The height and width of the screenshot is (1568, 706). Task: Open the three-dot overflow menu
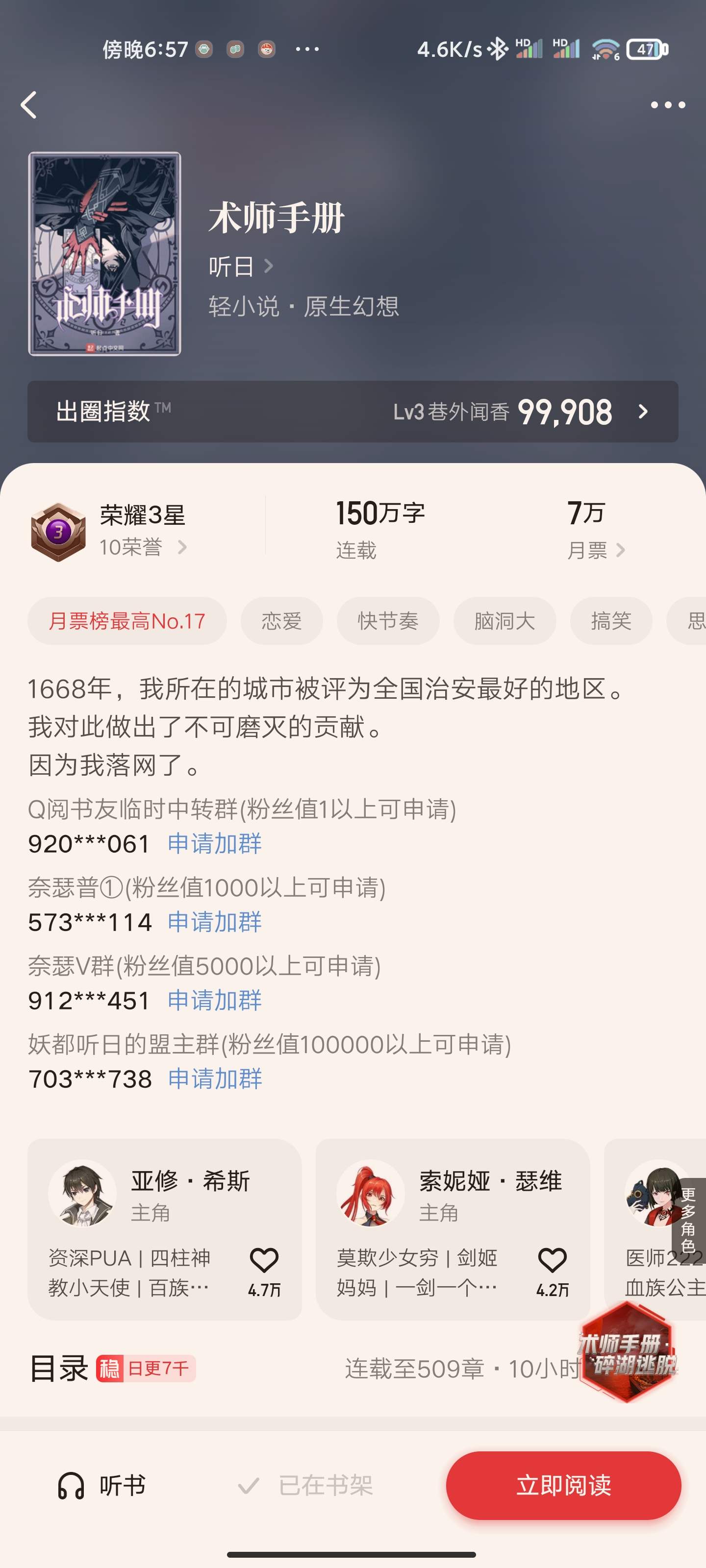pos(668,105)
